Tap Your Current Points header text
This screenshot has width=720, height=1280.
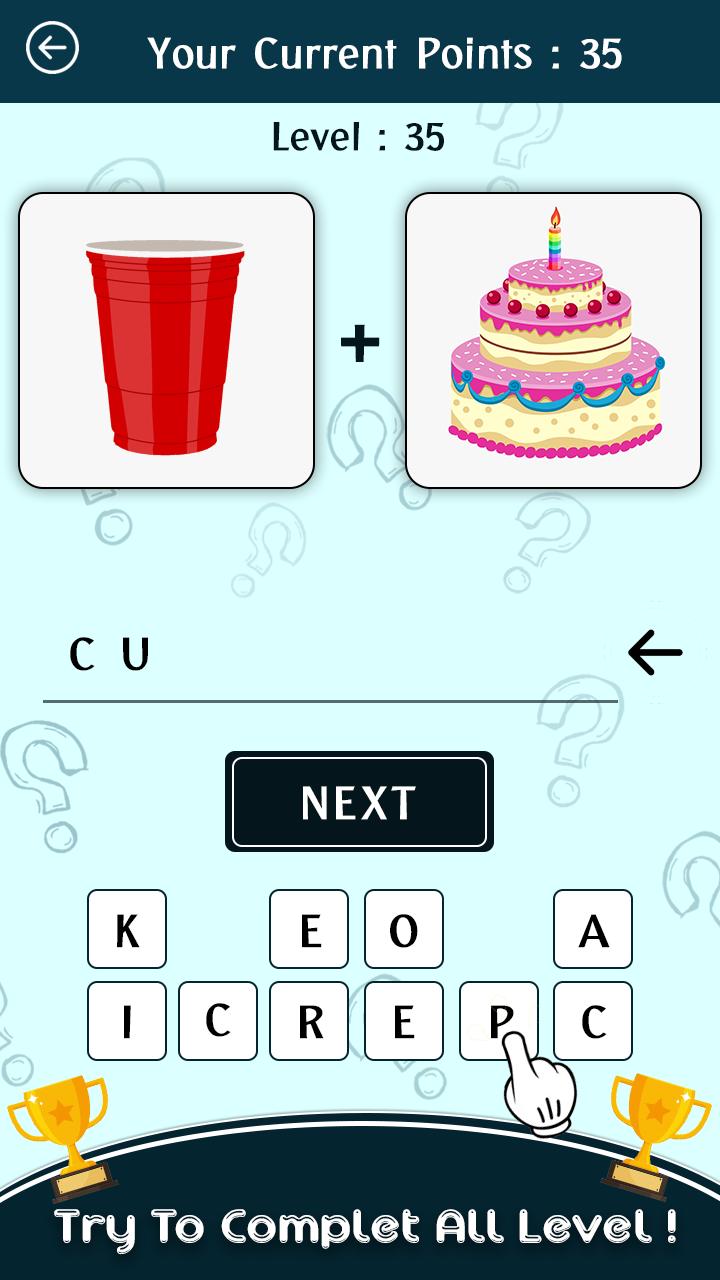pyautogui.click(x=387, y=53)
